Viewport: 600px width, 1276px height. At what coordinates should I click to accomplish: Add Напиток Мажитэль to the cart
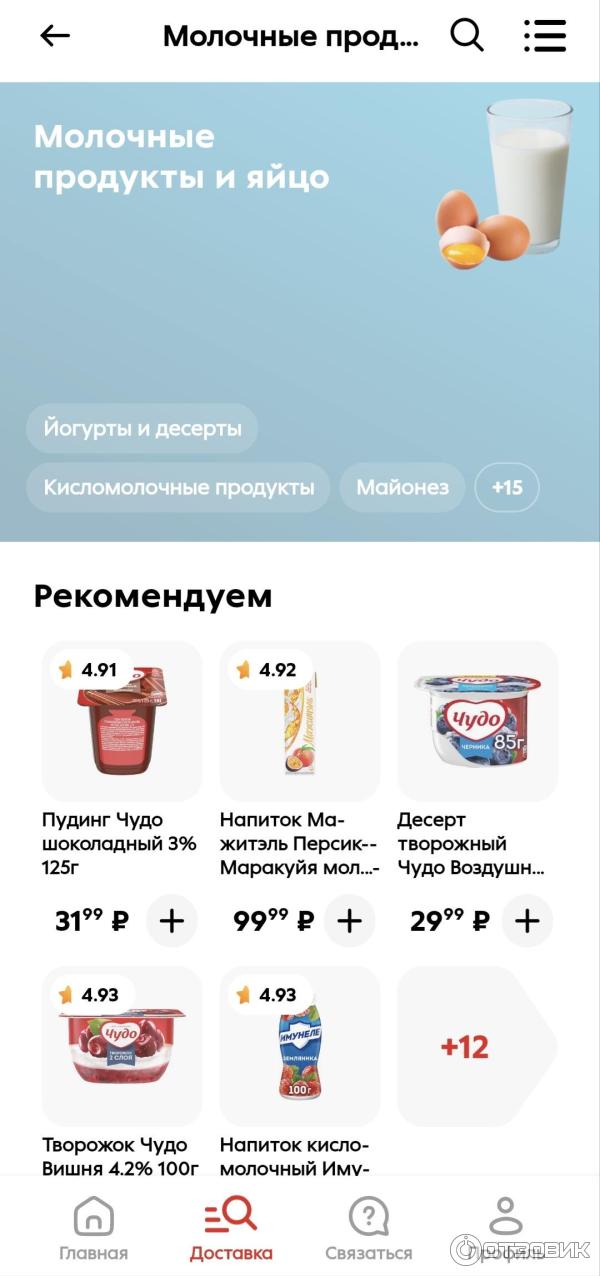click(349, 921)
